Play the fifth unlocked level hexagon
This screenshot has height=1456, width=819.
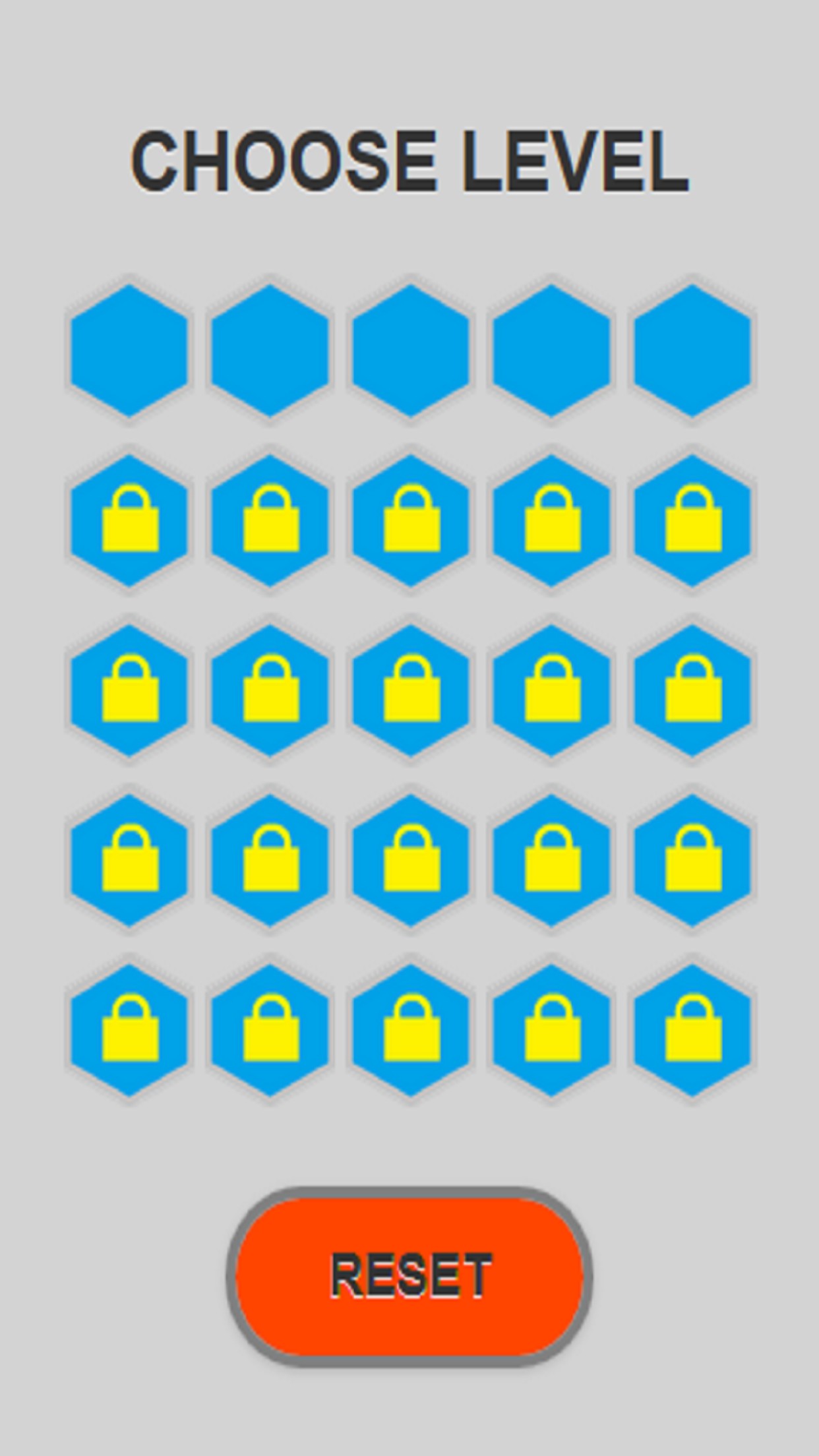[692, 350]
